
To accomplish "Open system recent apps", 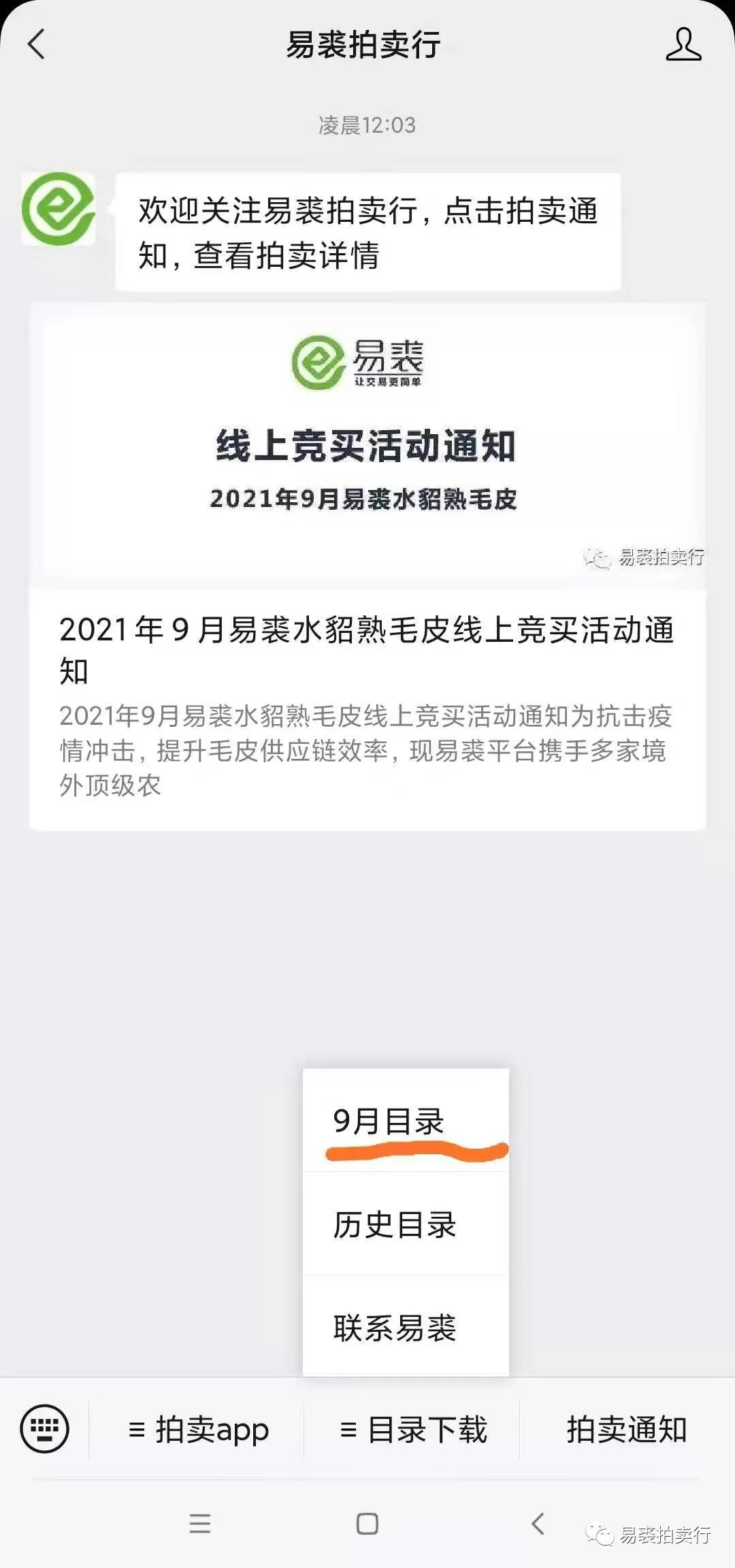I will coord(200,1524).
